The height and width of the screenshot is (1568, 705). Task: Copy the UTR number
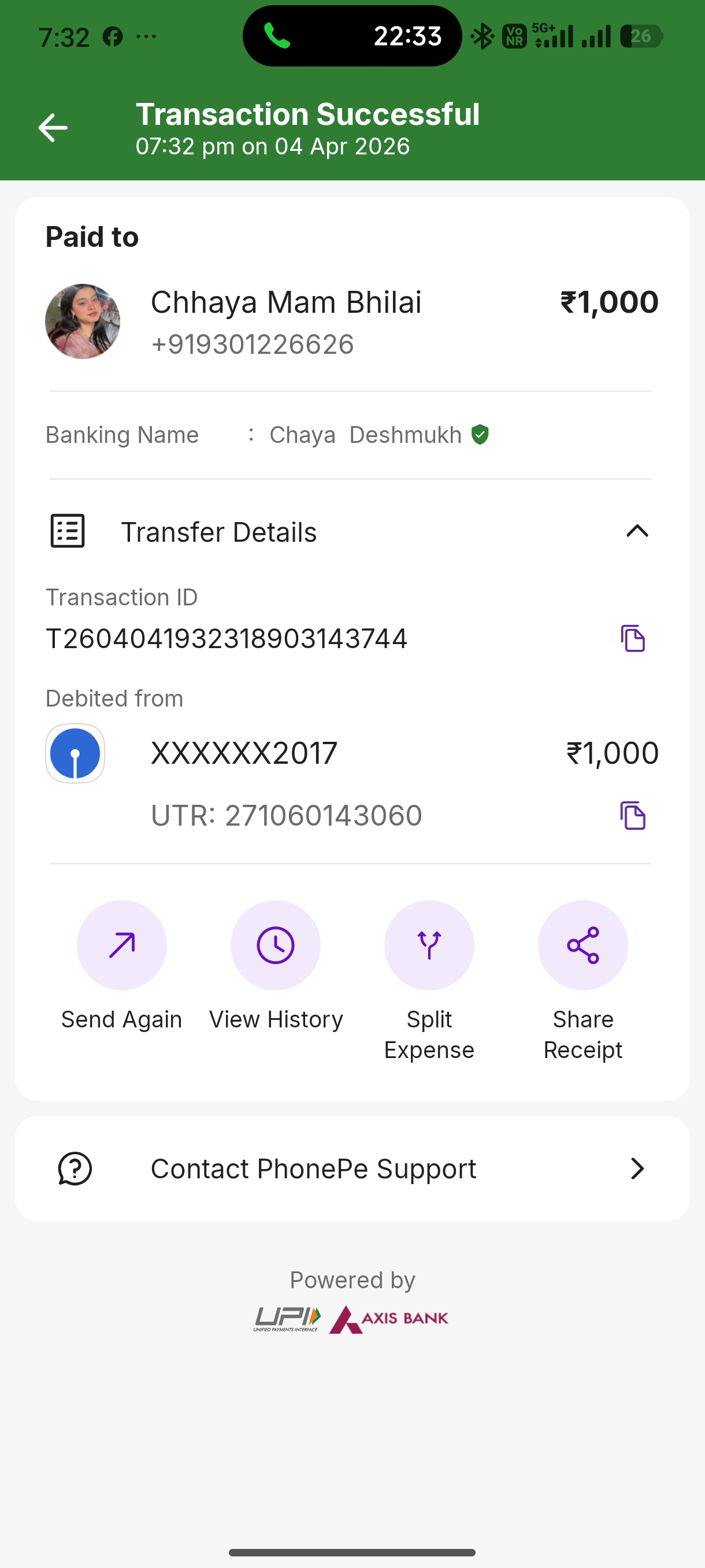point(633,816)
